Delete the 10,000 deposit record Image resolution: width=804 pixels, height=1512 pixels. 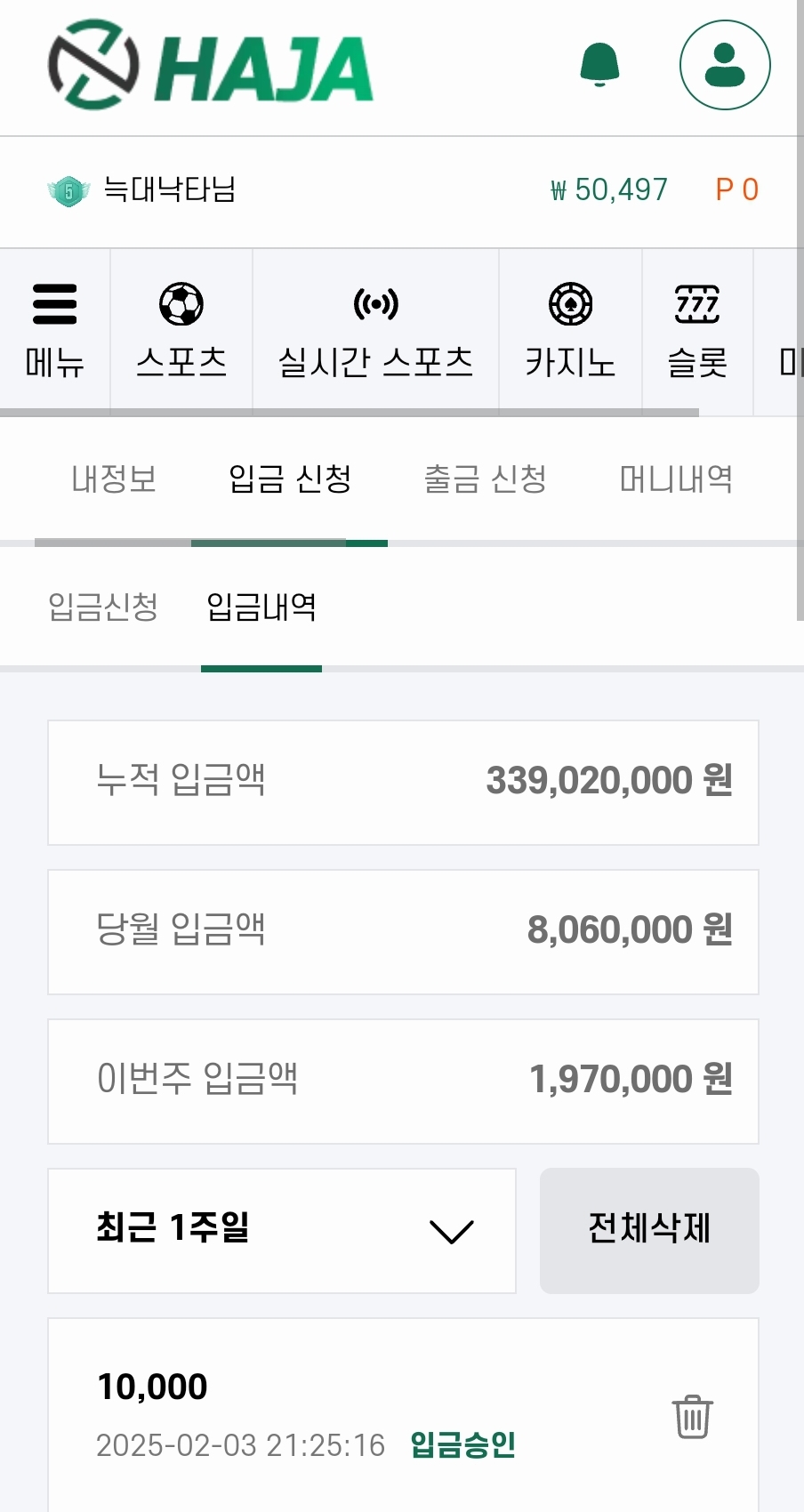click(x=692, y=1417)
